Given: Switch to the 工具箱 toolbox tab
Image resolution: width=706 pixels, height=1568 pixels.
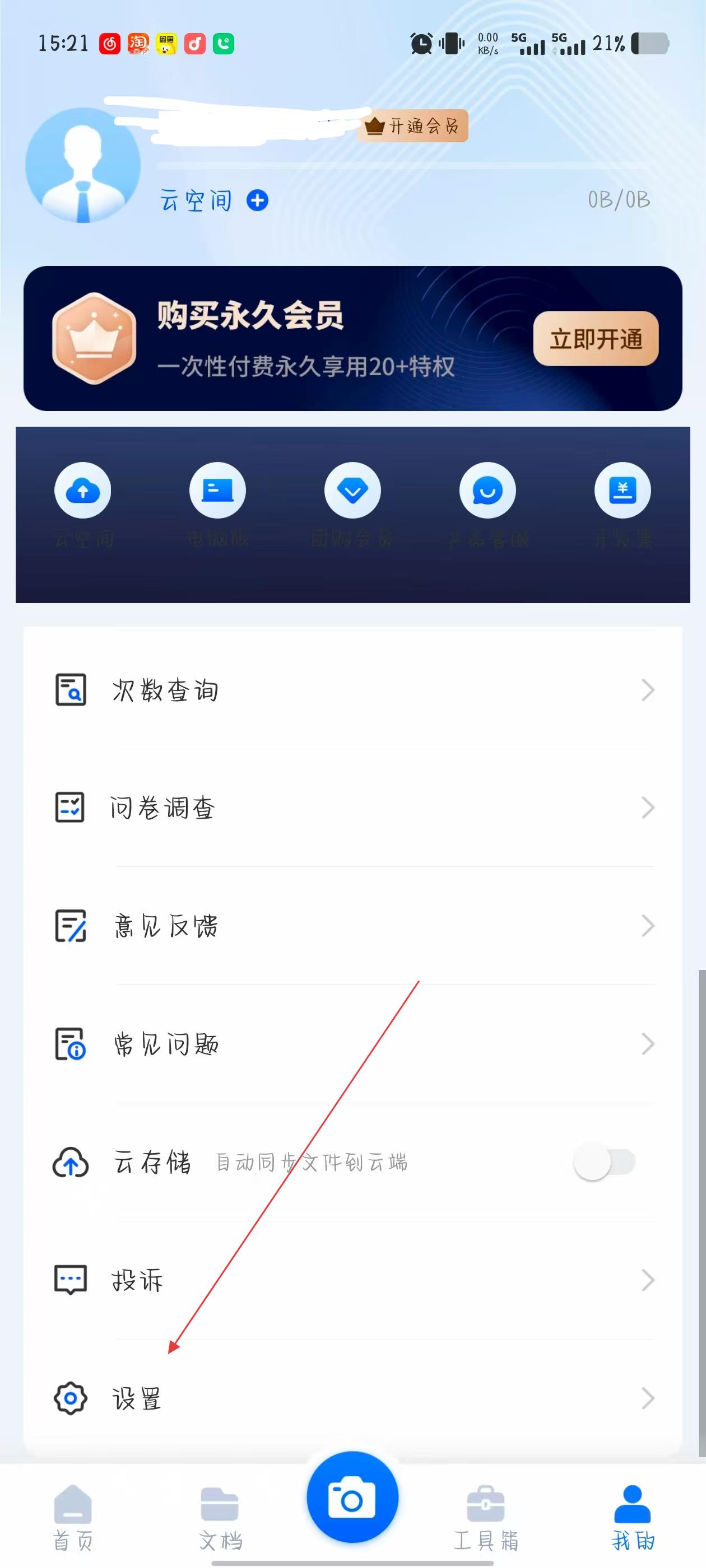Looking at the screenshot, I should click(x=485, y=1517).
